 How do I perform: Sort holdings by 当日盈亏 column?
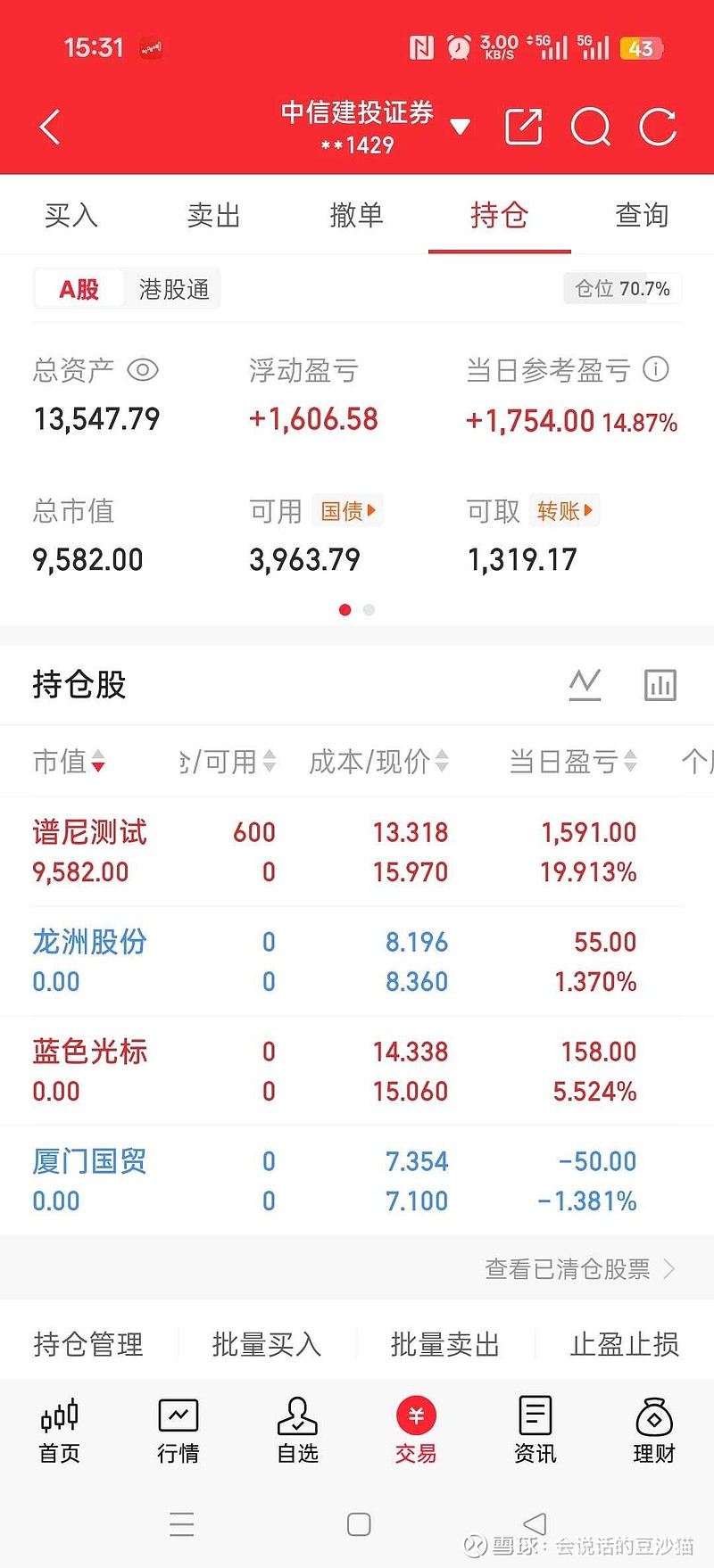pos(571,762)
